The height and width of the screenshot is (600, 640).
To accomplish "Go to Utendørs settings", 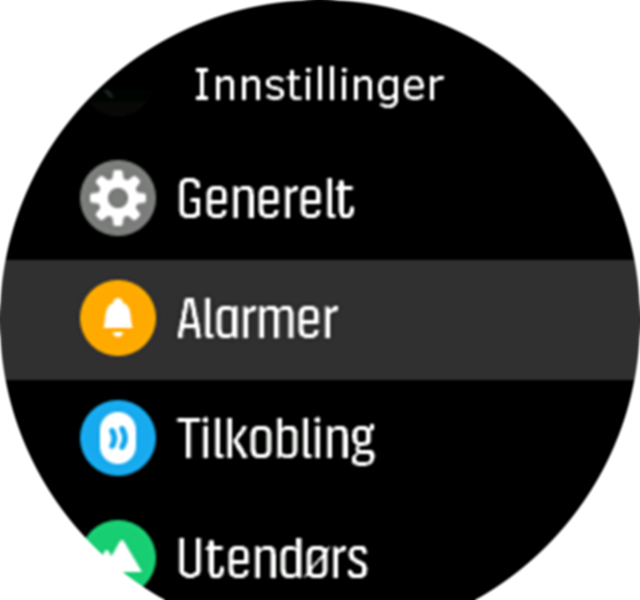I will (x=272, y=557).
